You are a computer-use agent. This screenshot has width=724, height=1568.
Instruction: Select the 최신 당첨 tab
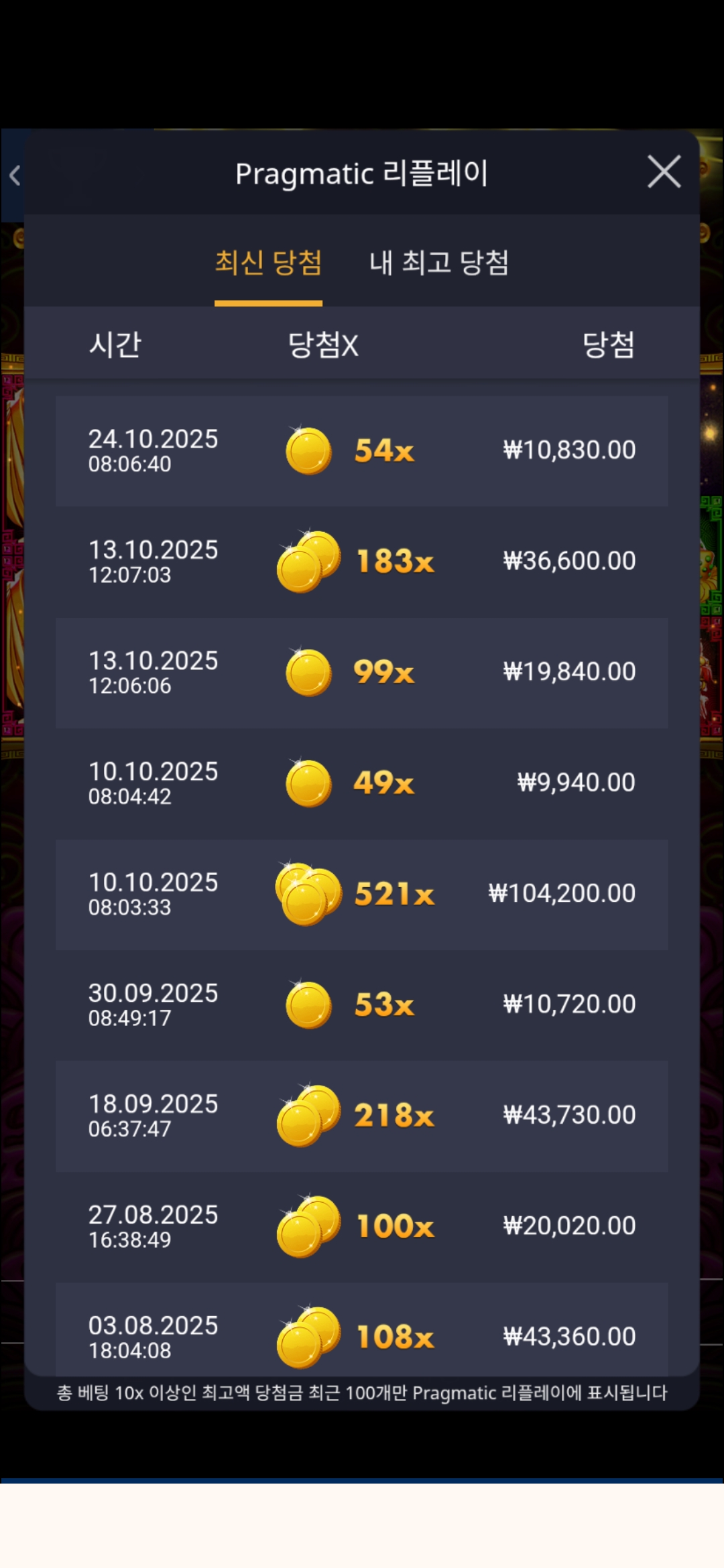pyautogui.click(x=268, y=262)
